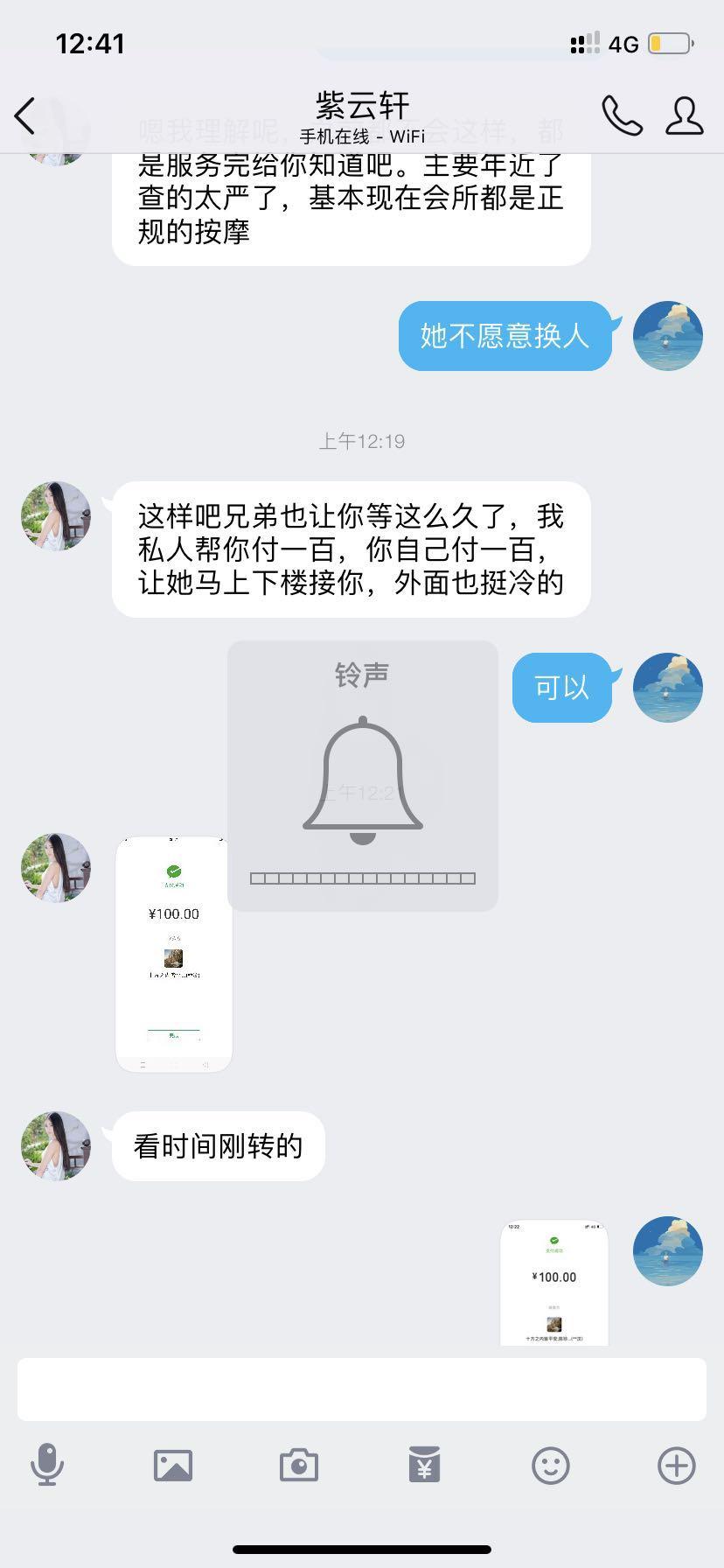Open more options with the plus icon
The width and height of the screenshot is (724, 1568).
click(x=676, y=1465)
